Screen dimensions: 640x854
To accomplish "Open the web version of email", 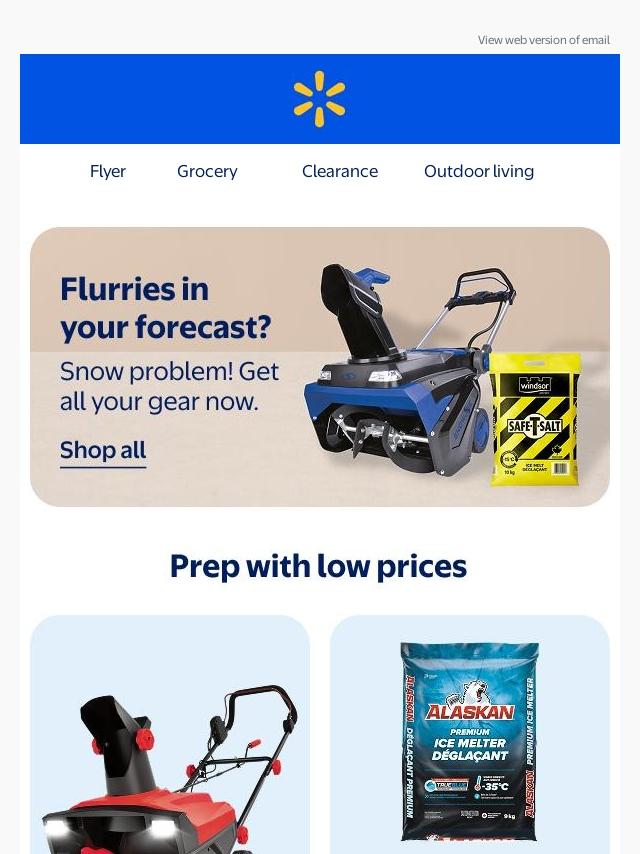I will point(543,40).
